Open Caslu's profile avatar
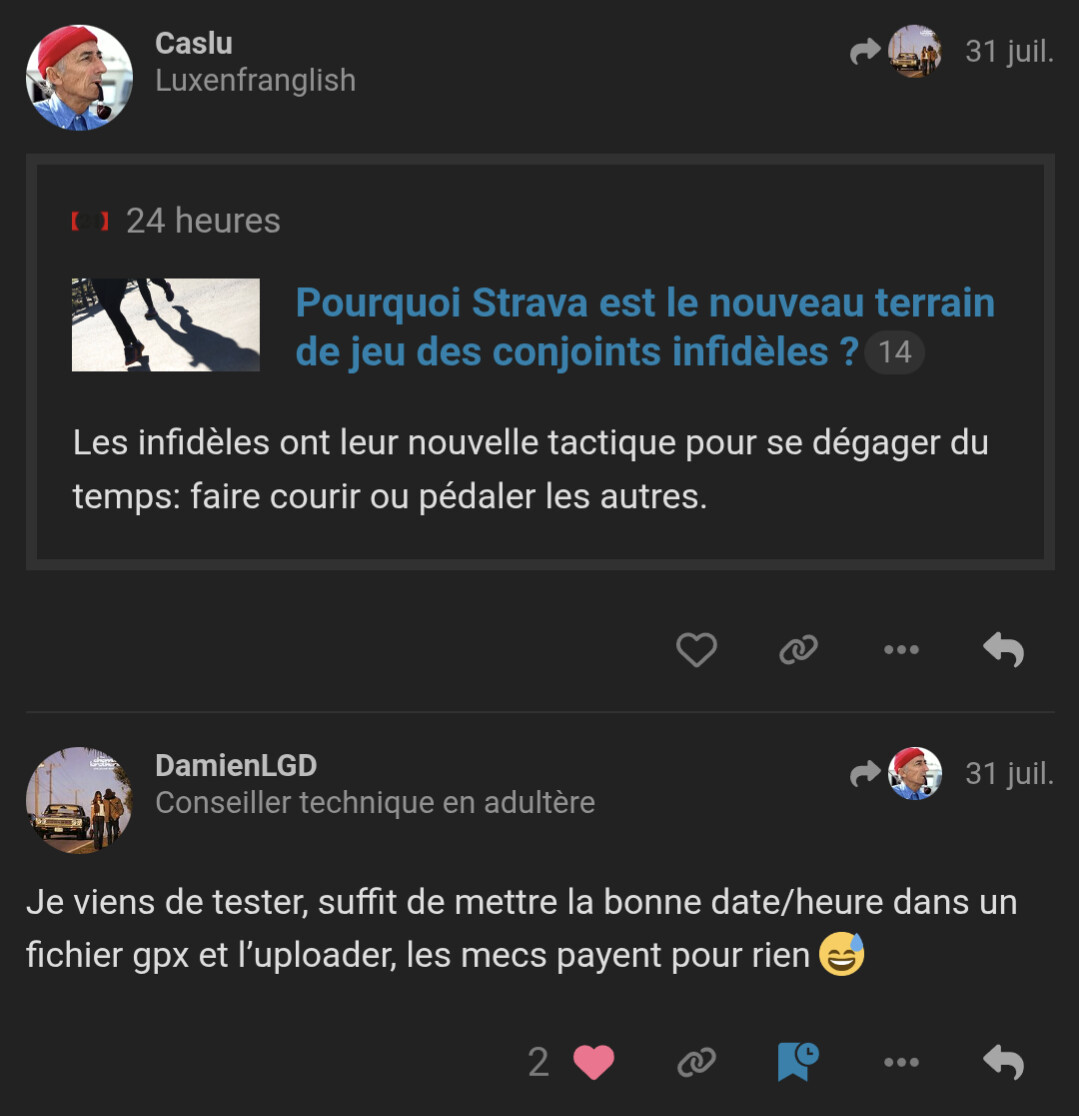The height and width of the screenshot is (1116, 1079). [x=79, y=78]
